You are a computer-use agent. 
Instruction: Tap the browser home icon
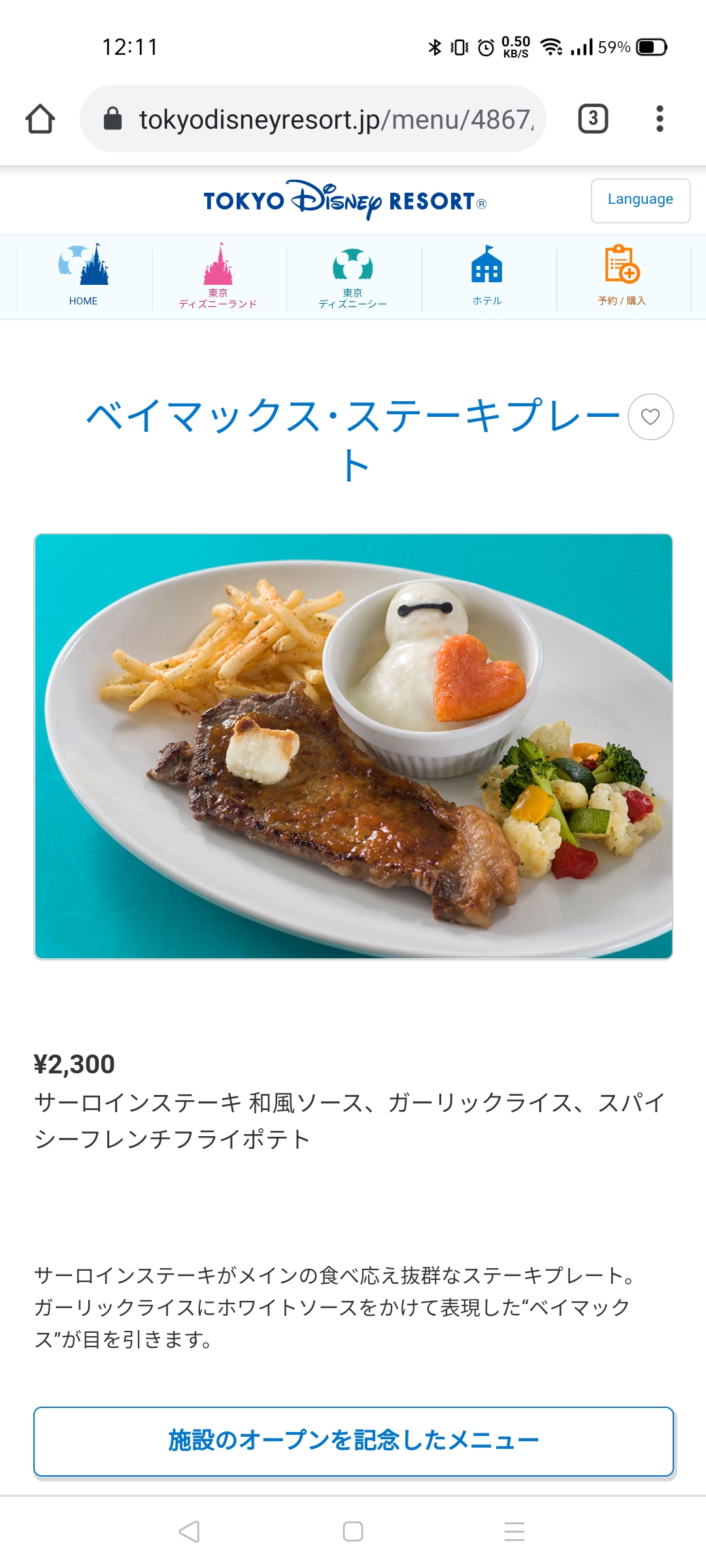tap(41, 119)
